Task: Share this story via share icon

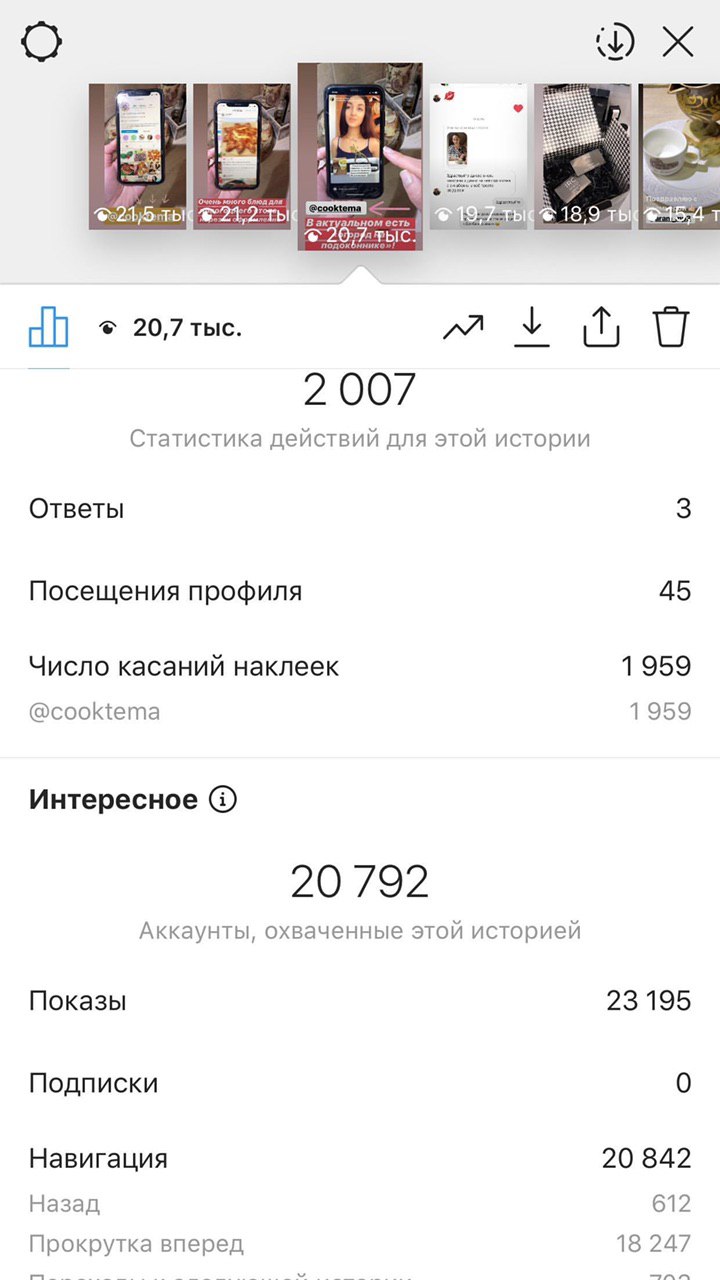Action: tap(601, 327)
